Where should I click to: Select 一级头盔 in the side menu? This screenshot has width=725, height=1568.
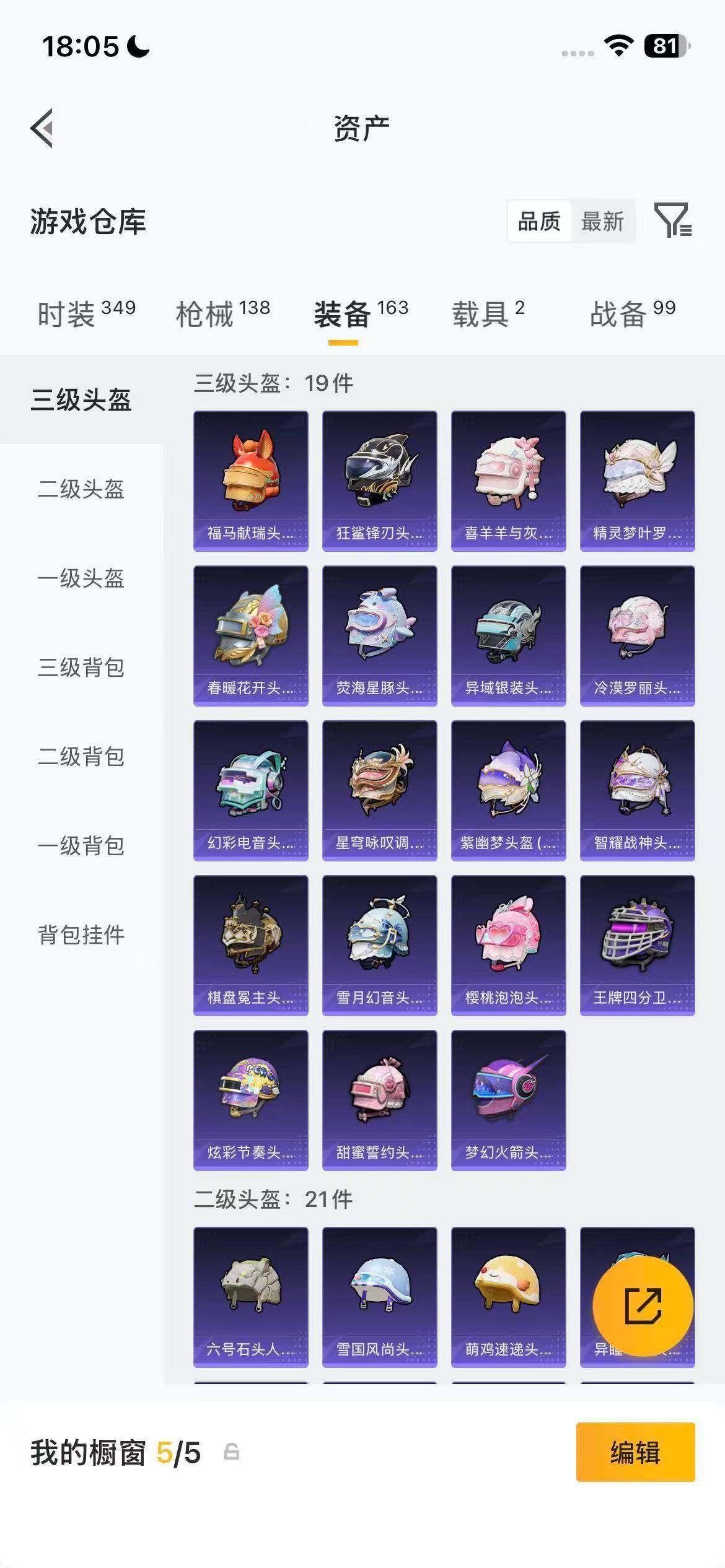click(81, 578)
